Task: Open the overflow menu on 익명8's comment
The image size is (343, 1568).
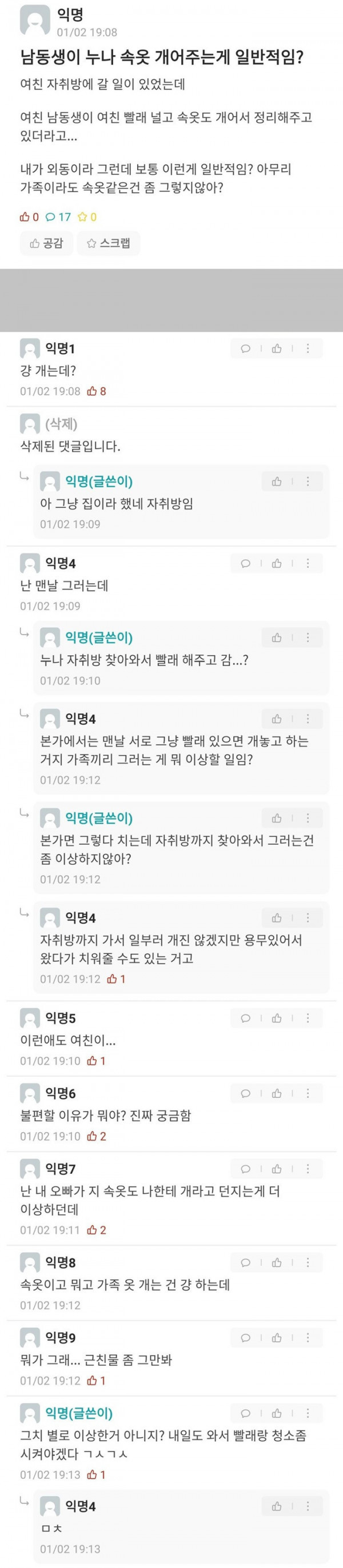Action: click(308, 1263)
